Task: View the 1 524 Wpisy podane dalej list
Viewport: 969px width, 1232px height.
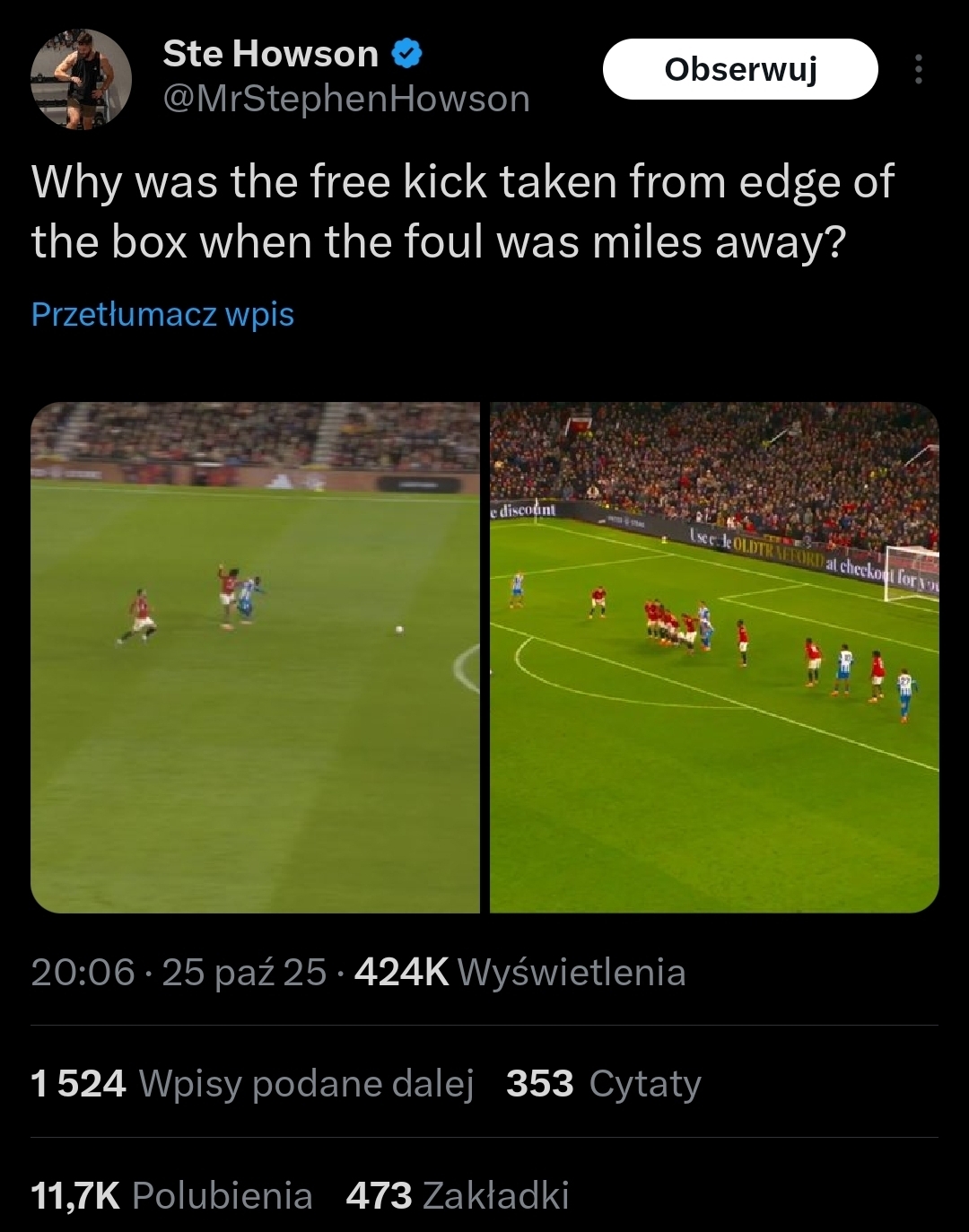Action: [x=252, y=1084]
